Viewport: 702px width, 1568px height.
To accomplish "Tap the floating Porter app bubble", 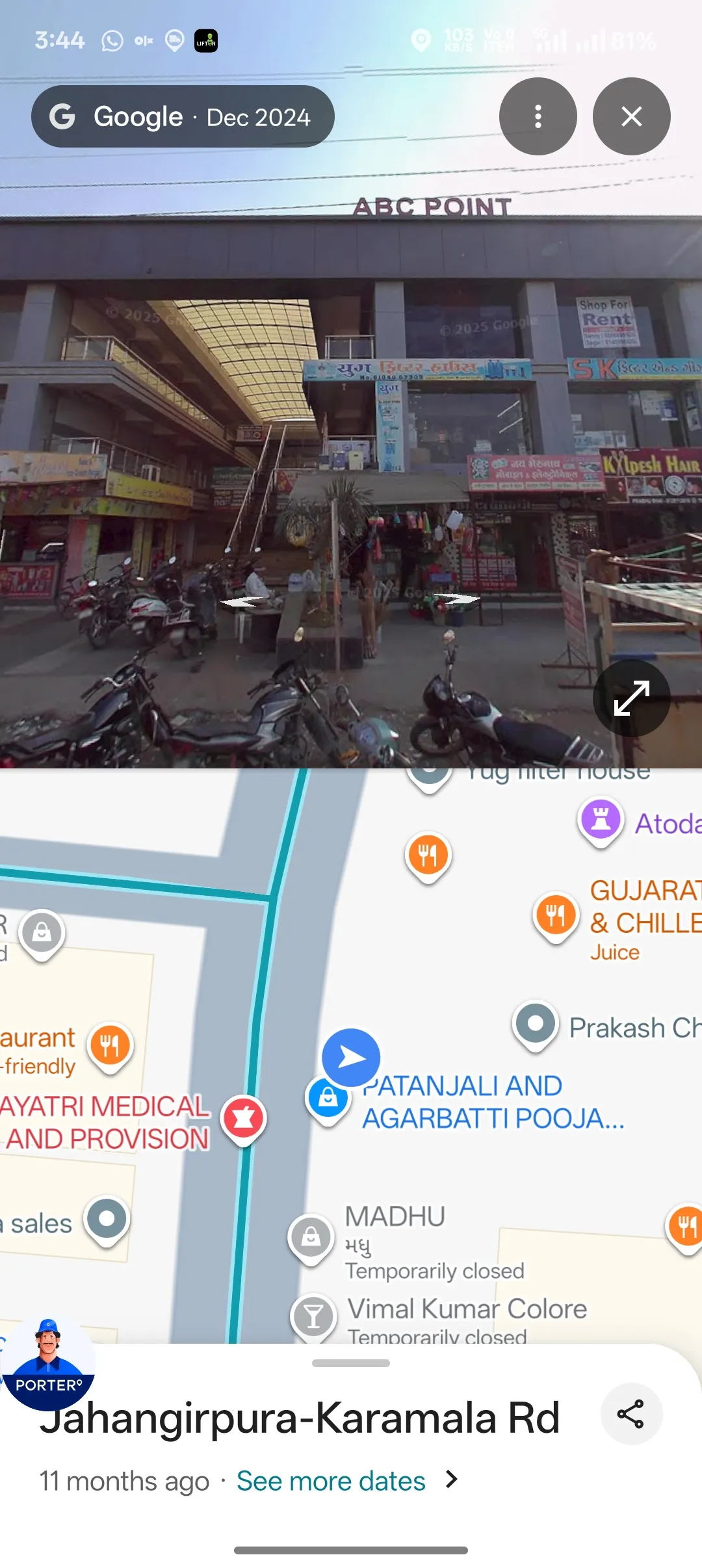I will (48, 1364).
